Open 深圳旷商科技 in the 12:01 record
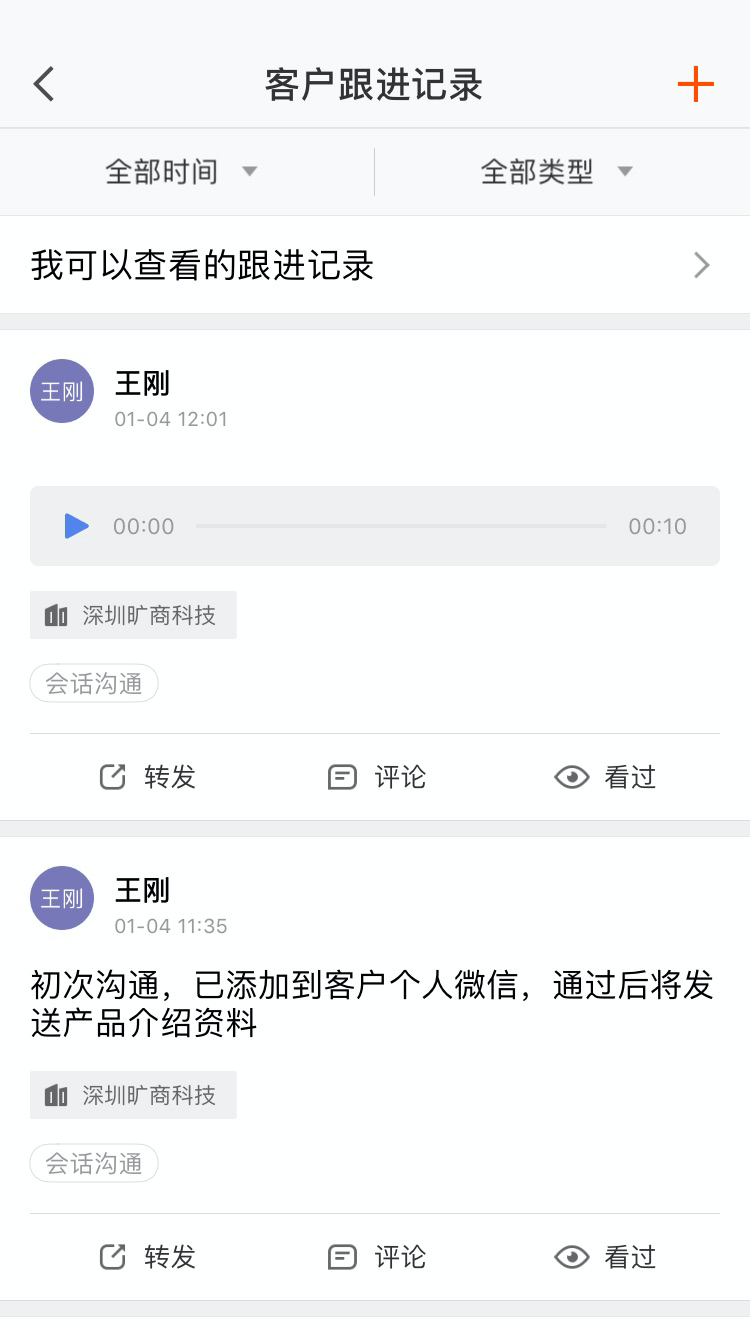 point(134,615)
